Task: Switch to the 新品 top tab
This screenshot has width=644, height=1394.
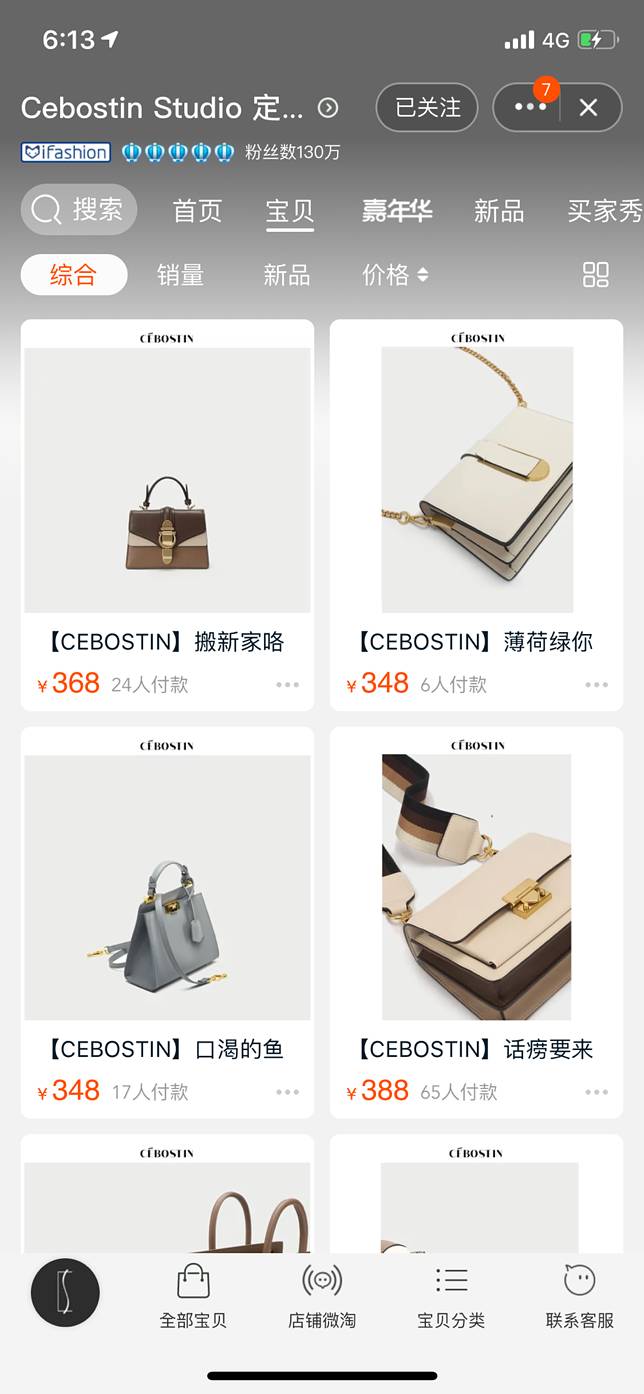Action: [x=499, y=211]
